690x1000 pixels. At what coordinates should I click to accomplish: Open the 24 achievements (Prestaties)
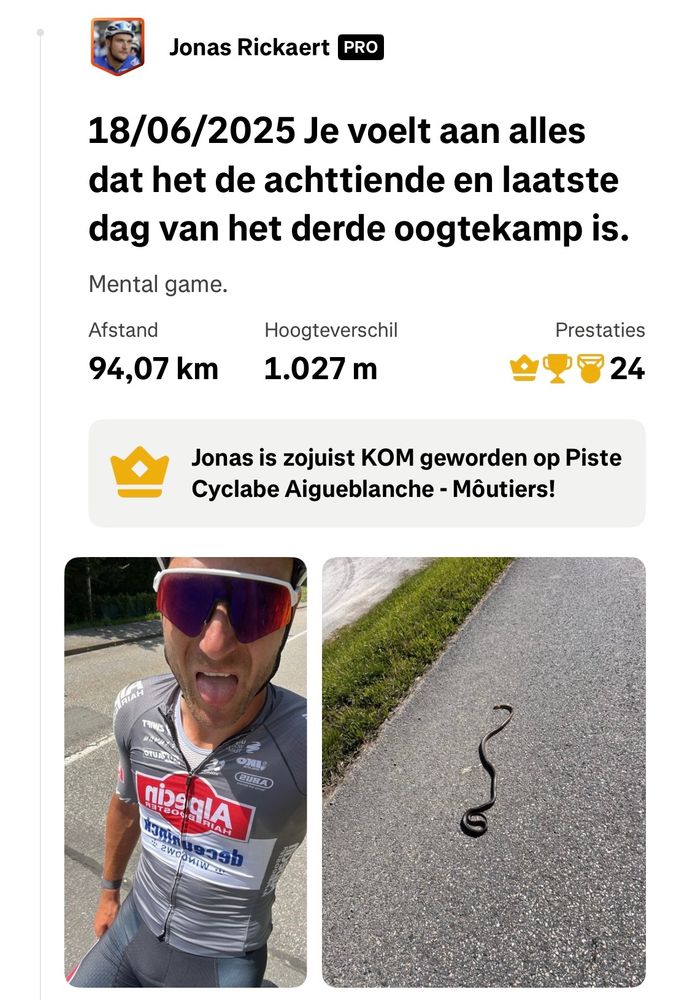[x=576, y=369]
